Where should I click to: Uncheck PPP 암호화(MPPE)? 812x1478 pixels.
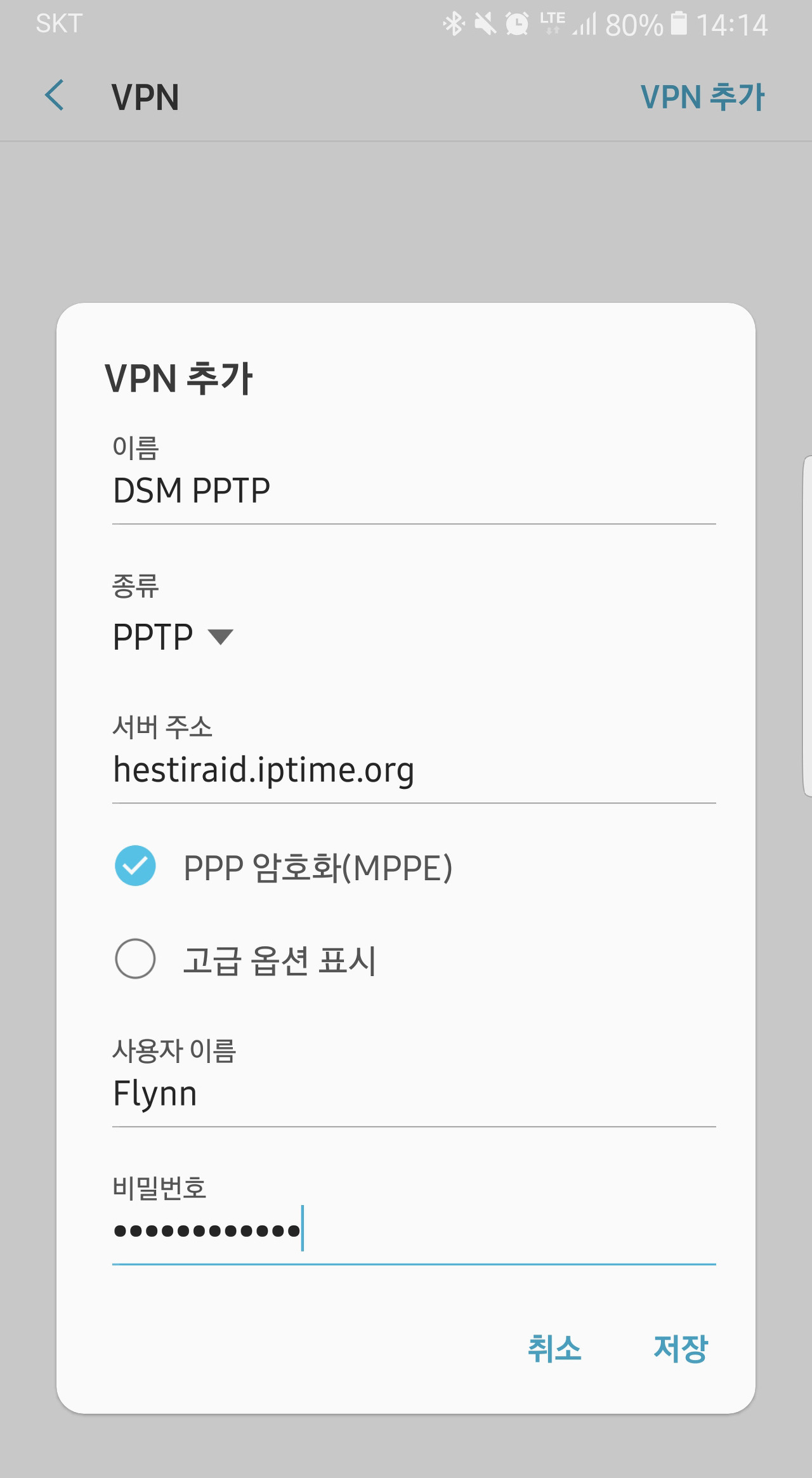point(135,866)
